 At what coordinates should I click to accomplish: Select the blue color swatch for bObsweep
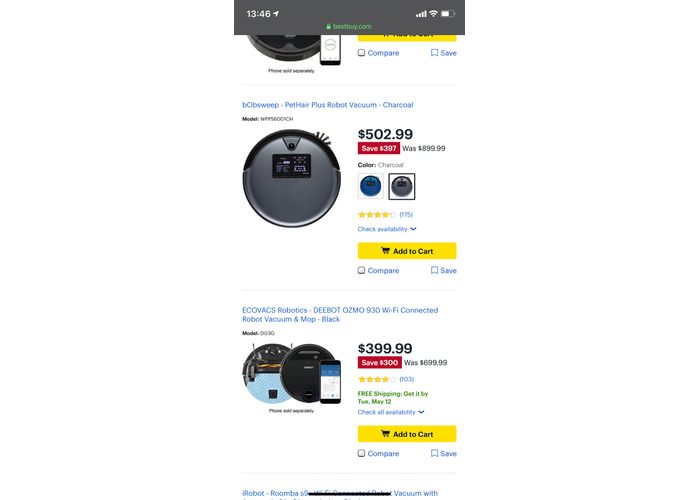coord(370,186)
